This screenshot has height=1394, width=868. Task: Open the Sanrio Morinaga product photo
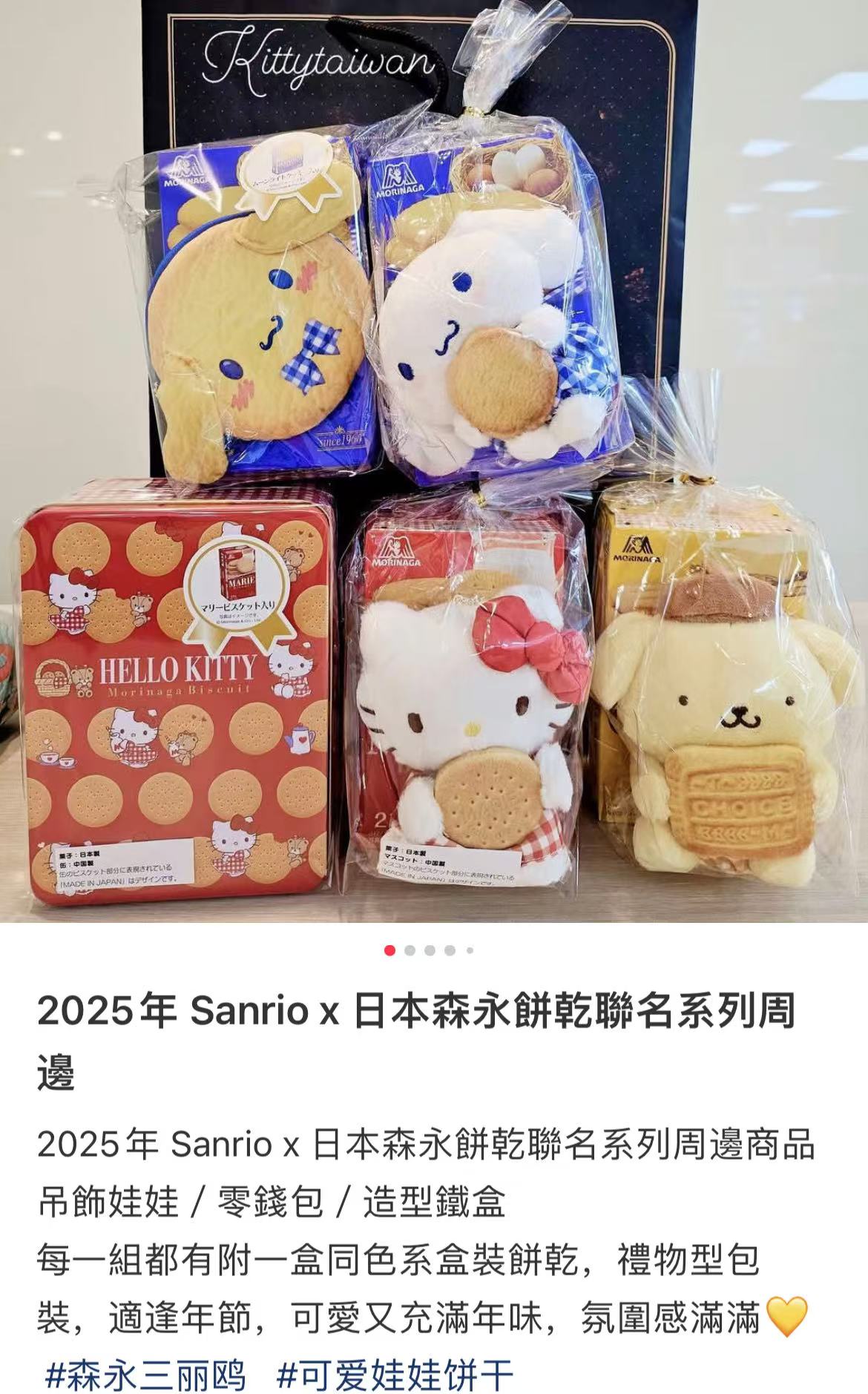434,460
